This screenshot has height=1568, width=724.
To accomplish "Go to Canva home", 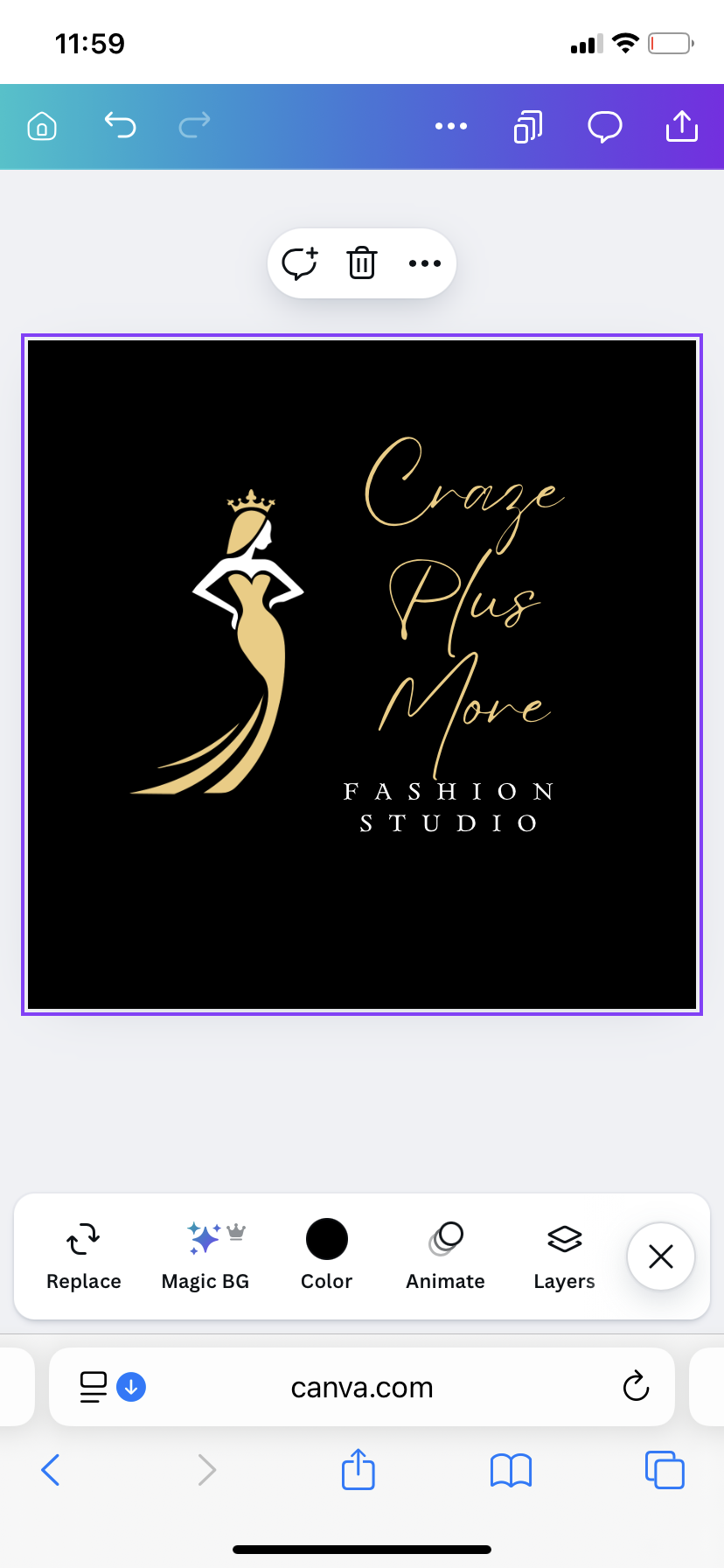I will [x=42, y=127].
